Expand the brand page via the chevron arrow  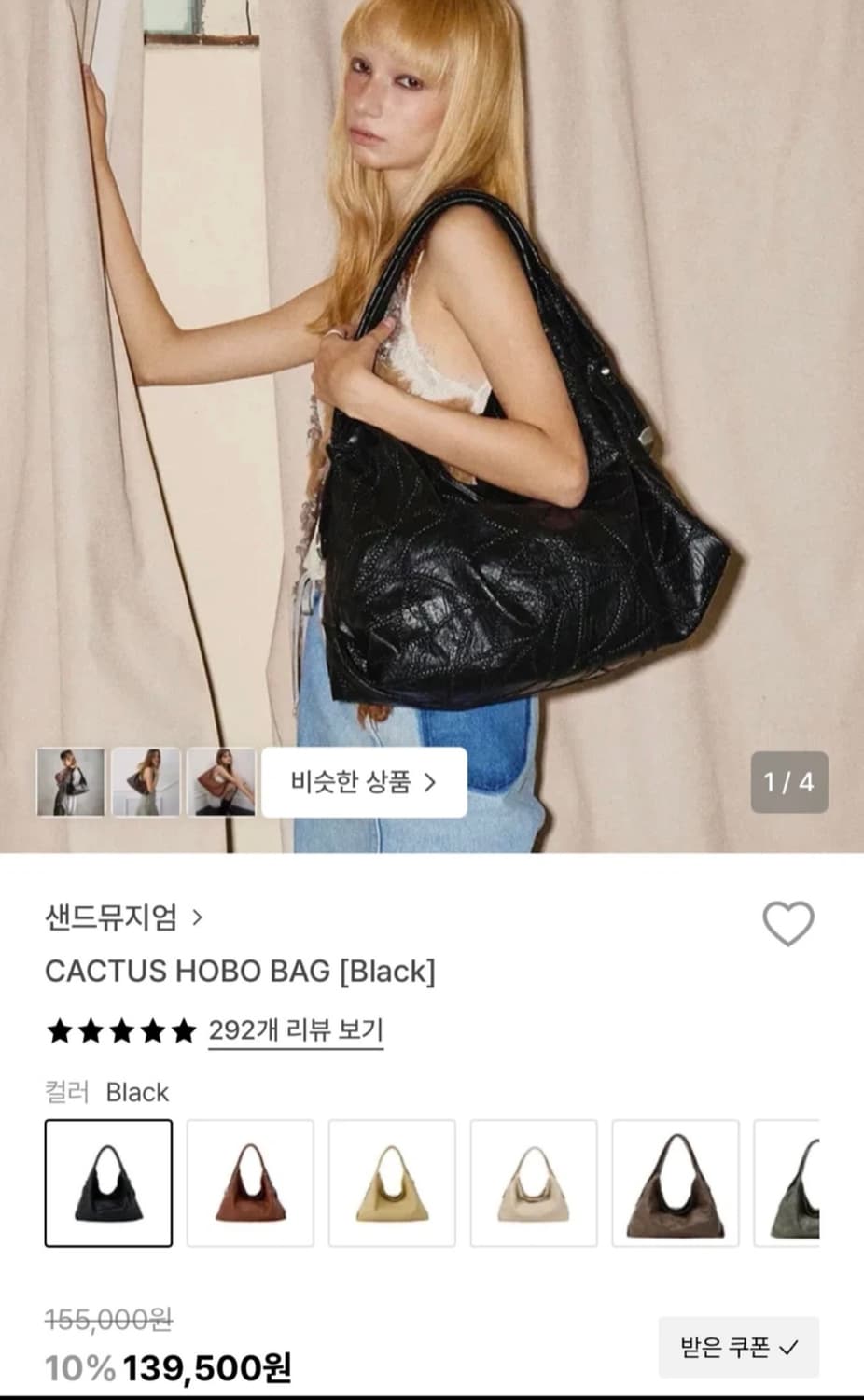click(196, 919)
